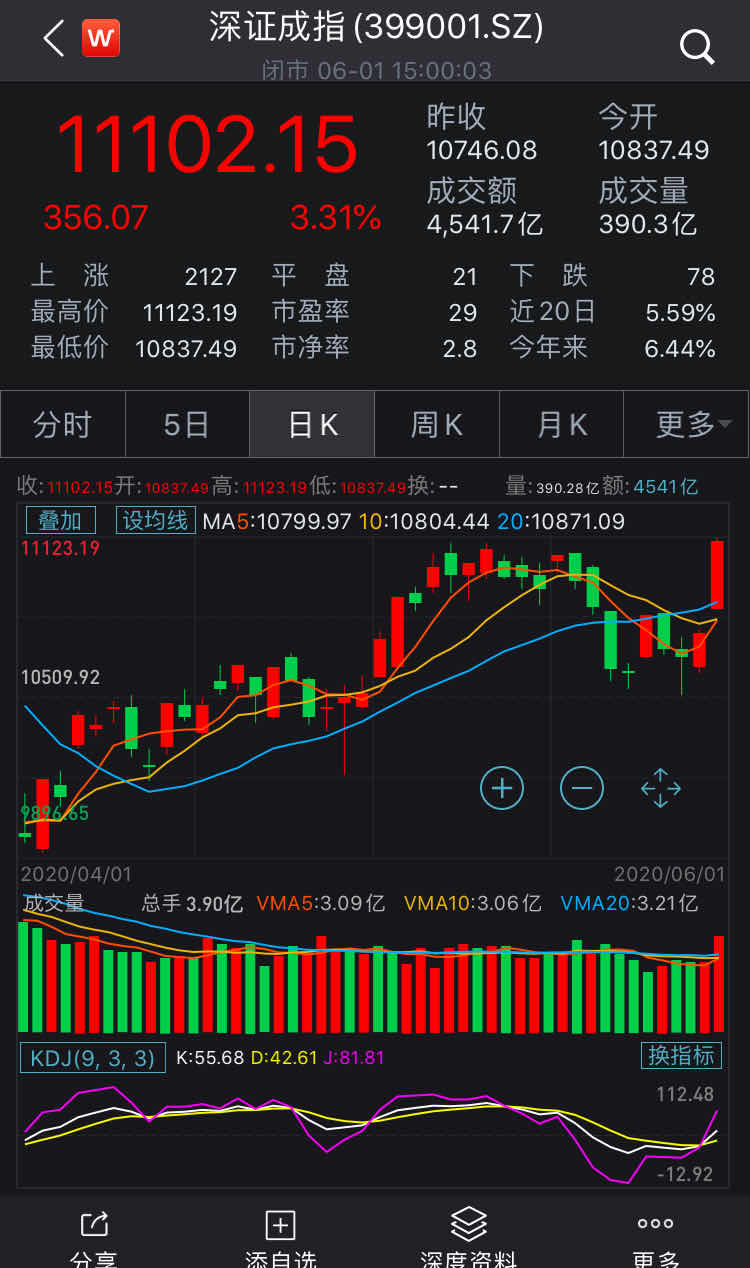Show the 周K weekly chart
750x1268 pixels.
click(x=437, y=425)
